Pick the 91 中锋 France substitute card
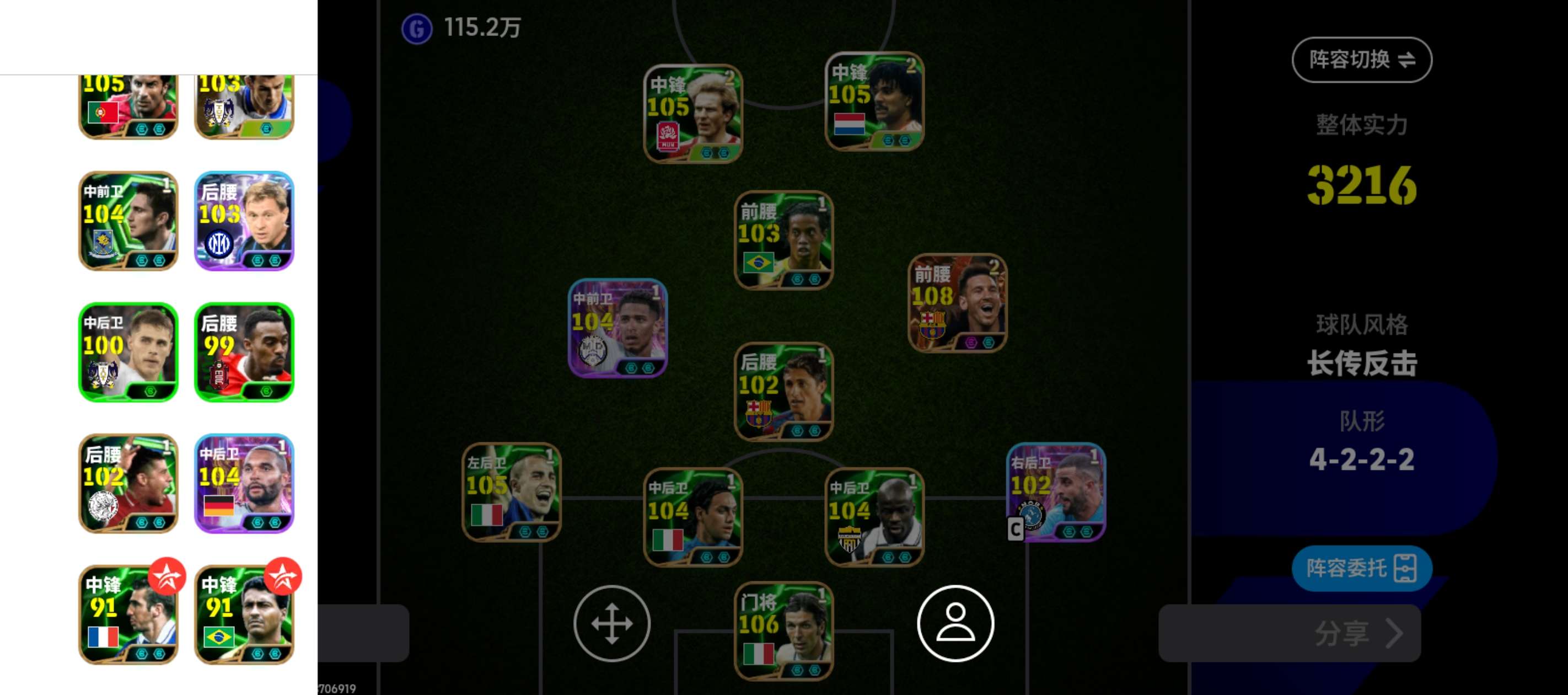Viewport: 1568px width, 695px height. coord(128,614)
